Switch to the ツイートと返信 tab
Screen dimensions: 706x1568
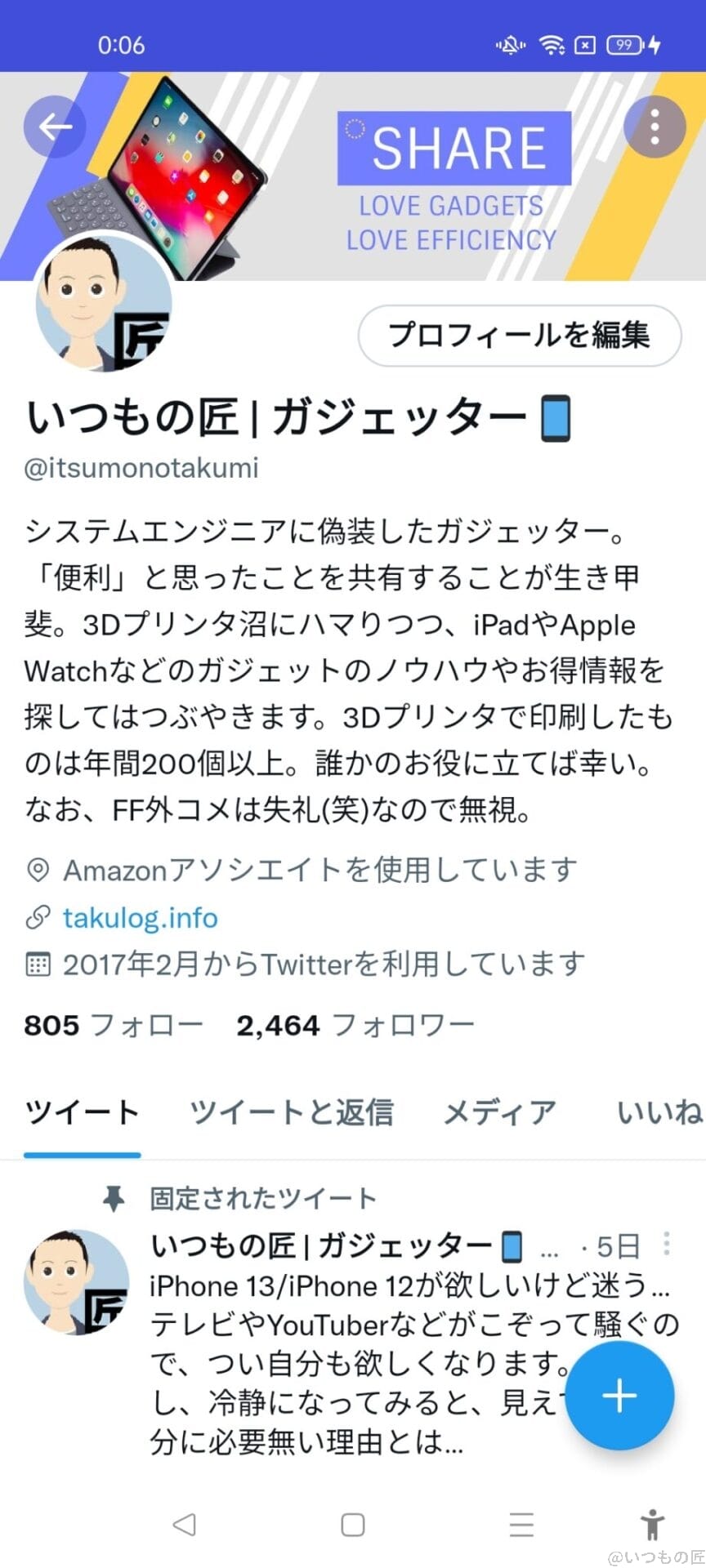pos(292,1113)
